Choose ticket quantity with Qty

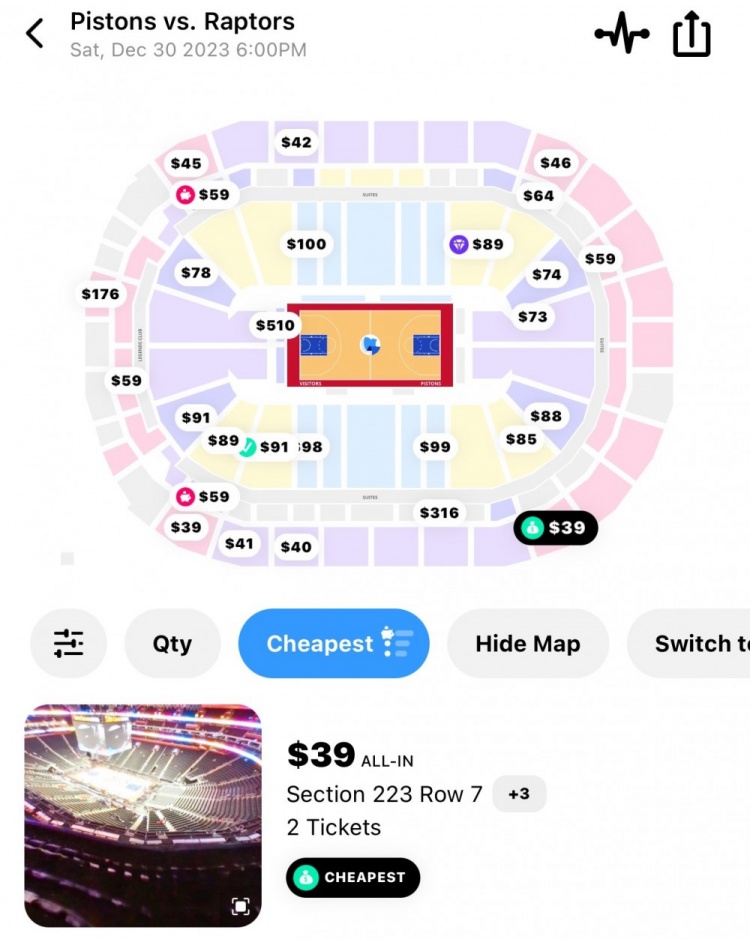click(172, 643)
